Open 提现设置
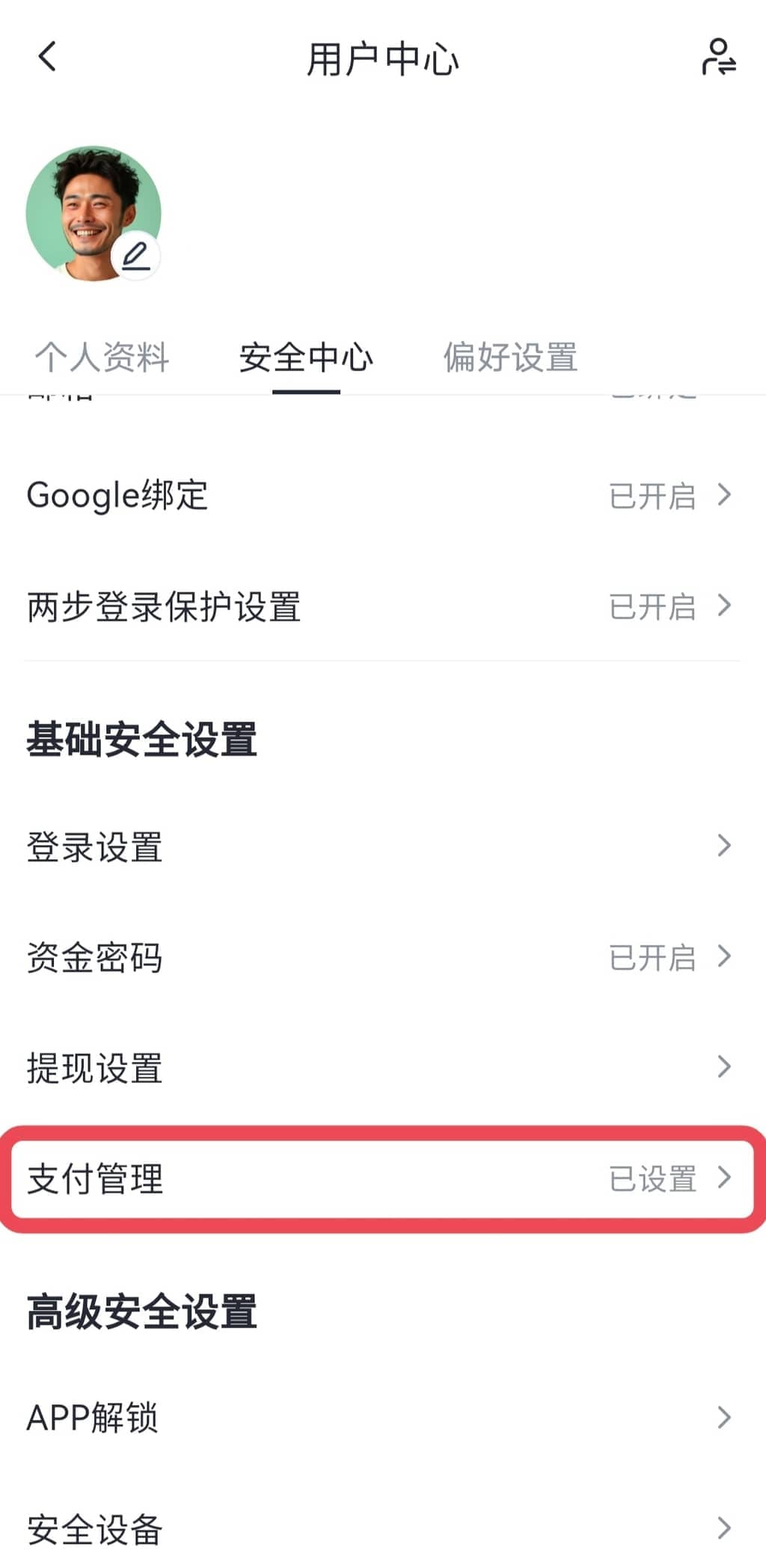766x1568 pixels. click(x=382, y=1067)
